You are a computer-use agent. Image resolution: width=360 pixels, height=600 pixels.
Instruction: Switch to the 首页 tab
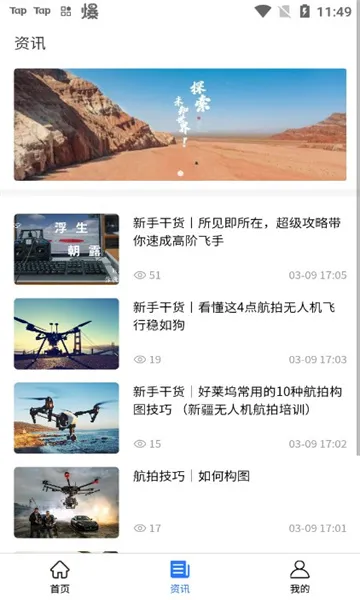click(x=60, y=577)
